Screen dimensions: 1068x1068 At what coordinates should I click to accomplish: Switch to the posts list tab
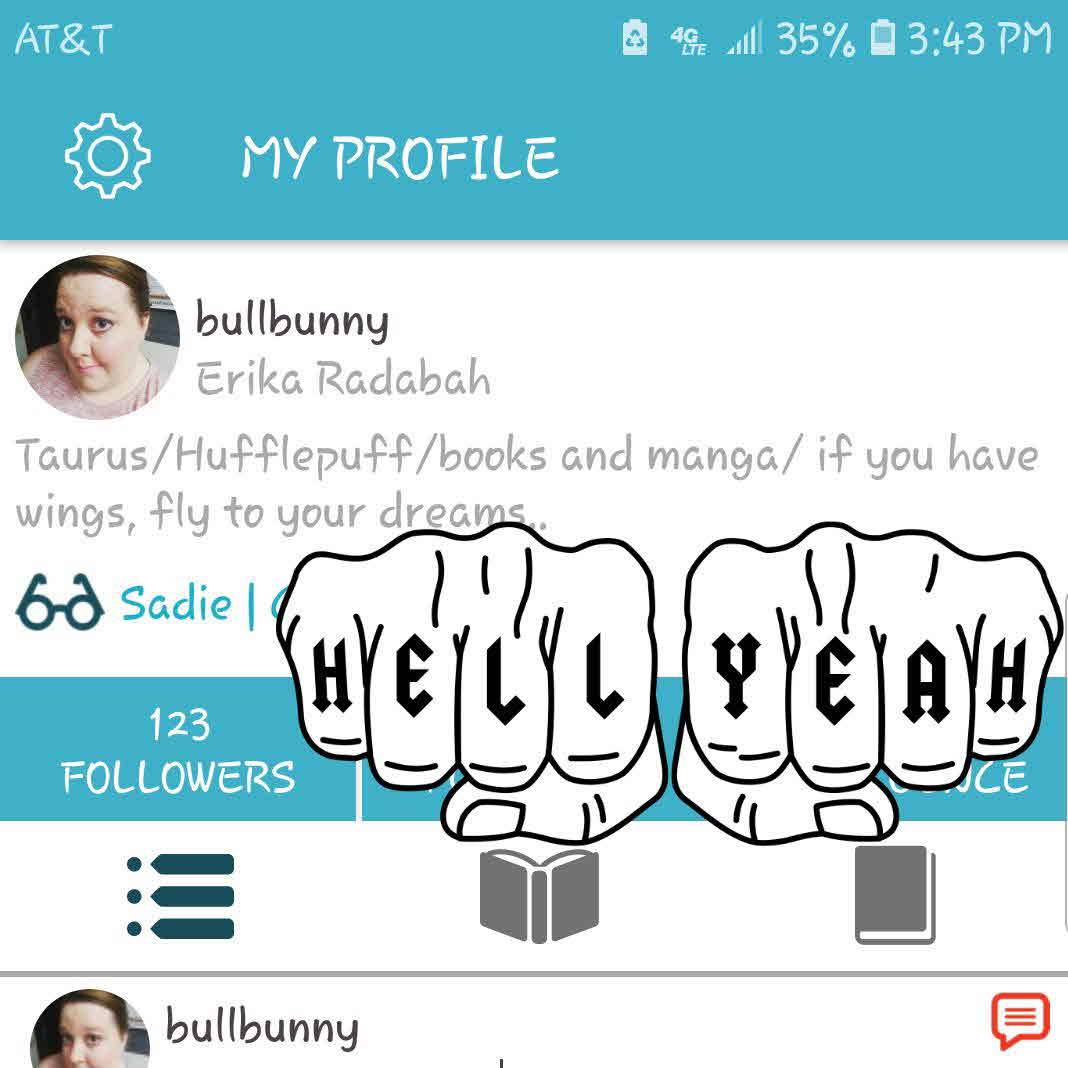click(x=181, y=896)
